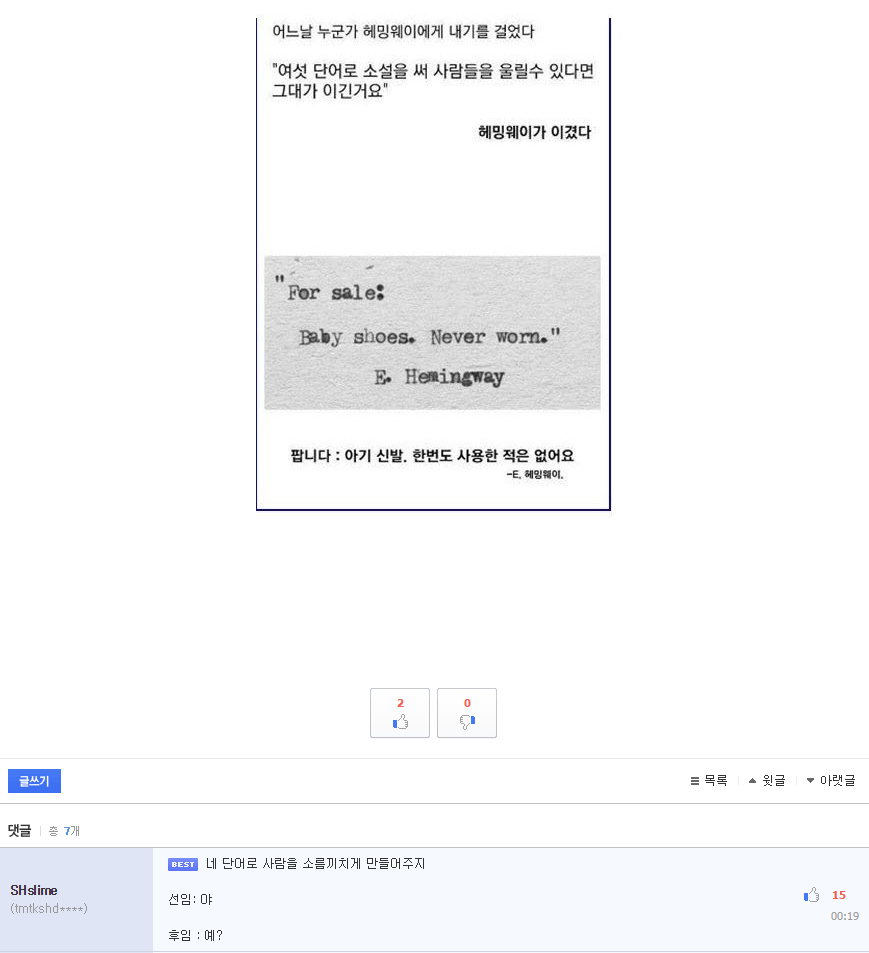Like SHslime's best comment
This screenshot has height=953, width=869.
(812, 895)
